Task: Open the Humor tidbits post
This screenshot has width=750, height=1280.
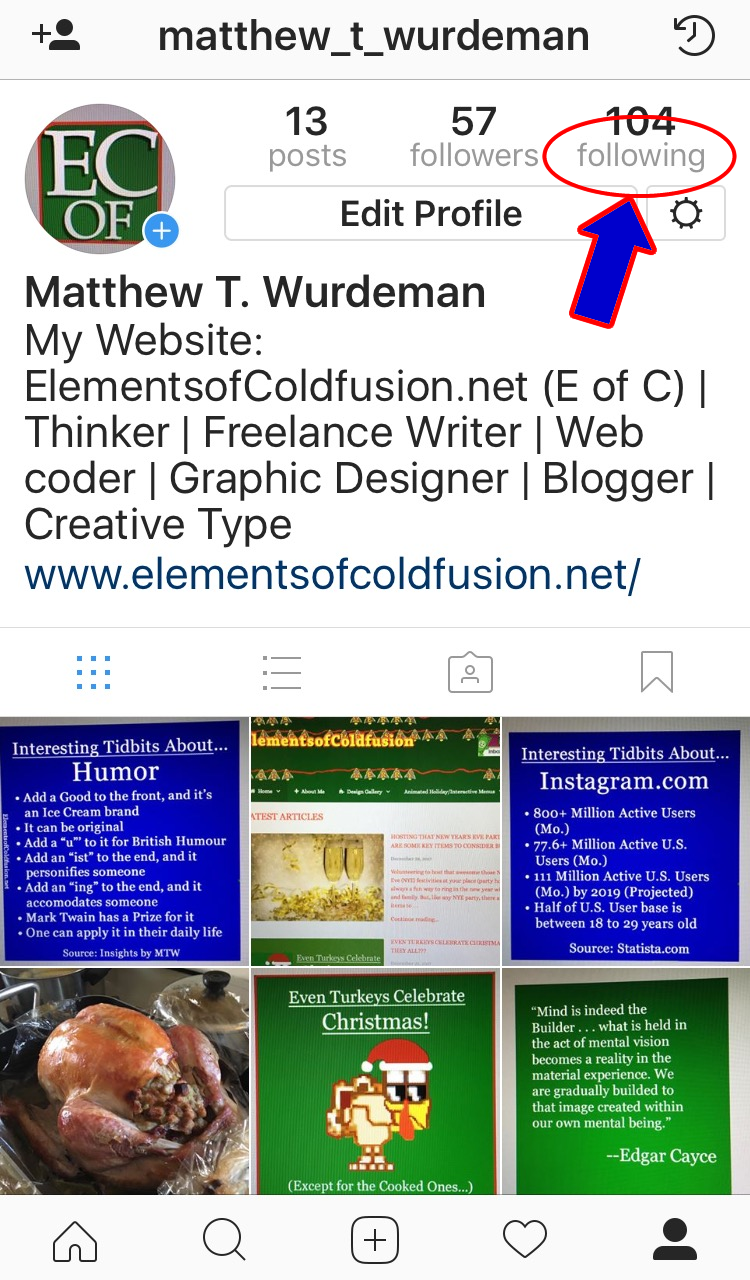Action: tap(124, 840)
